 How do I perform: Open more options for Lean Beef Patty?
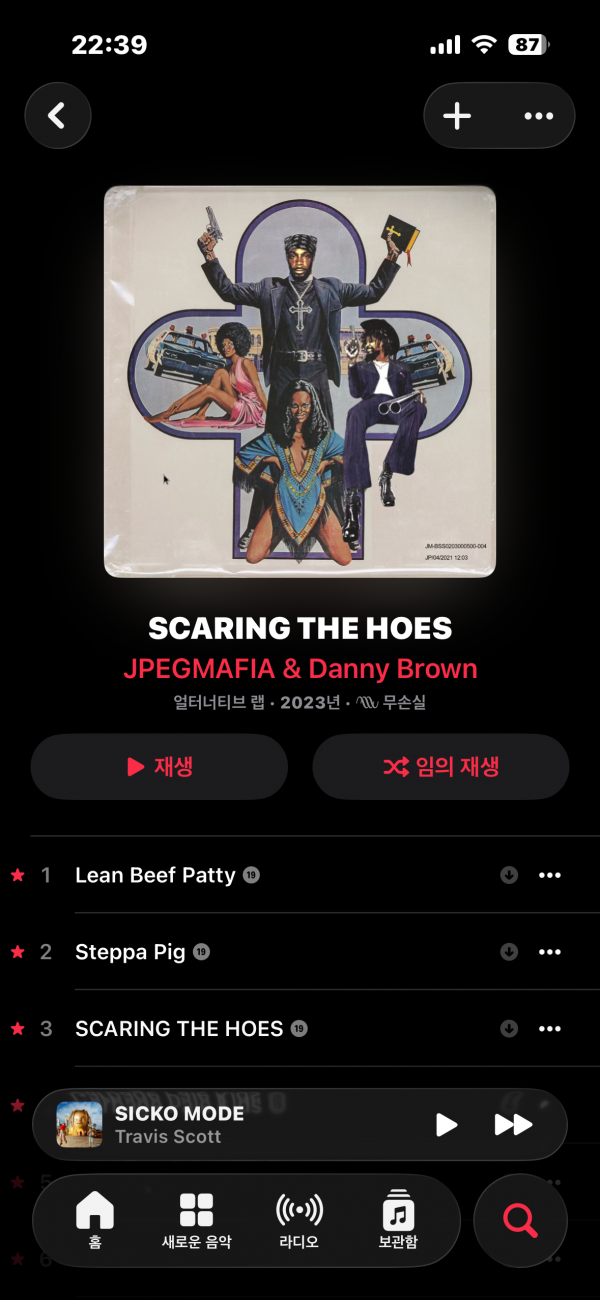click(550, 875)
